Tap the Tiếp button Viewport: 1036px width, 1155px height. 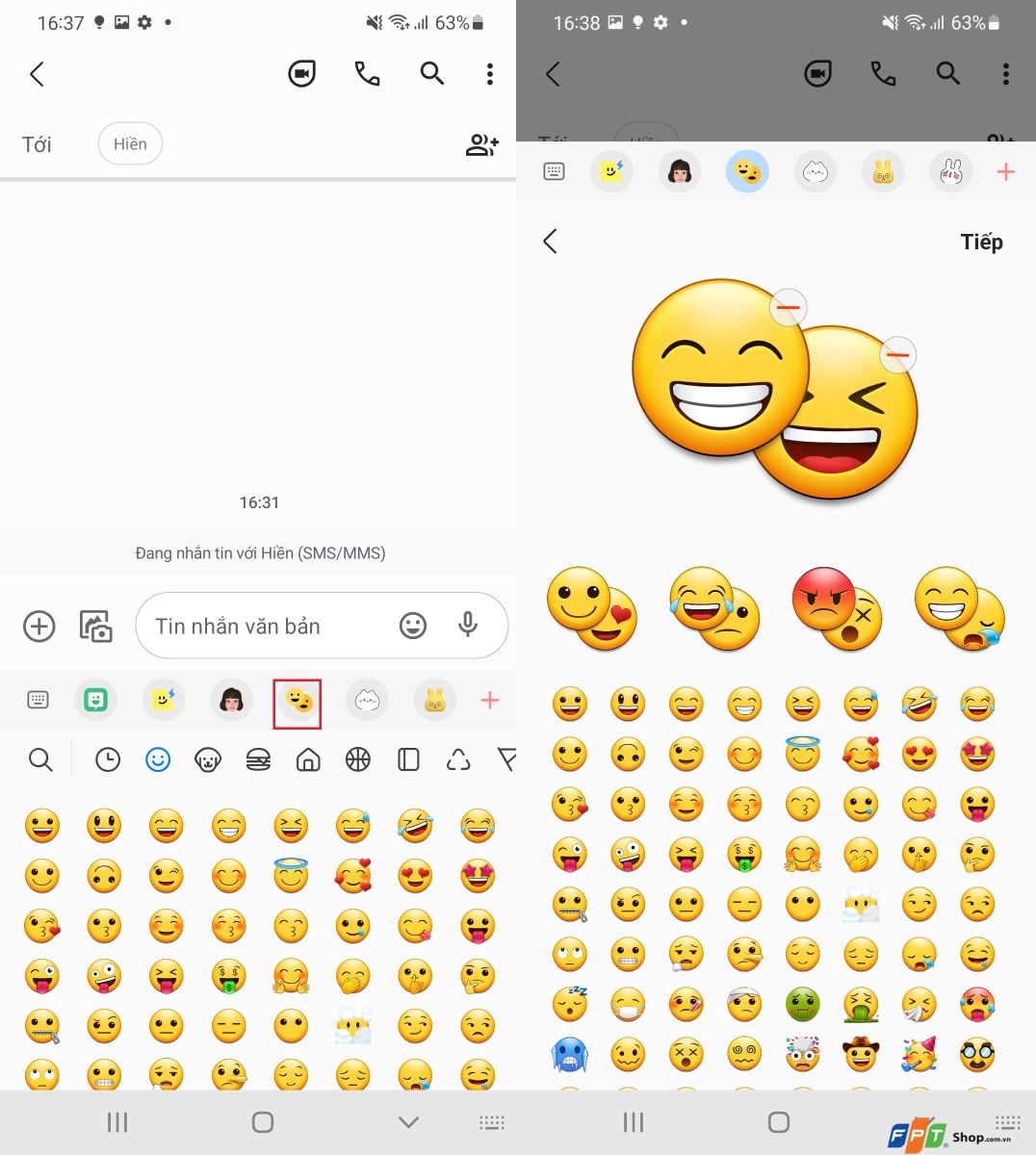pos(981,243)
